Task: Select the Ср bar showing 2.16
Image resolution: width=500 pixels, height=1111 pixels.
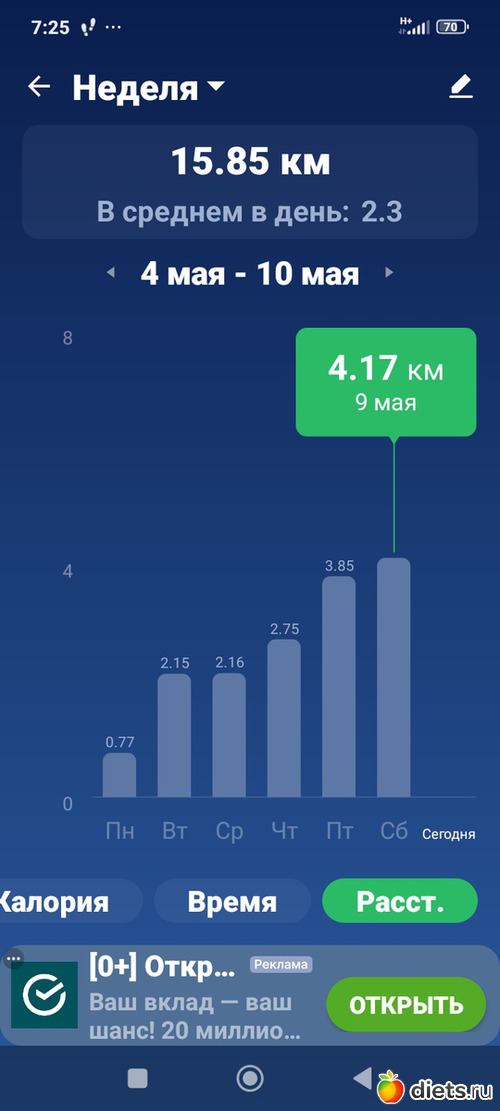Action: pyautogui.click(x=229, y=735)
